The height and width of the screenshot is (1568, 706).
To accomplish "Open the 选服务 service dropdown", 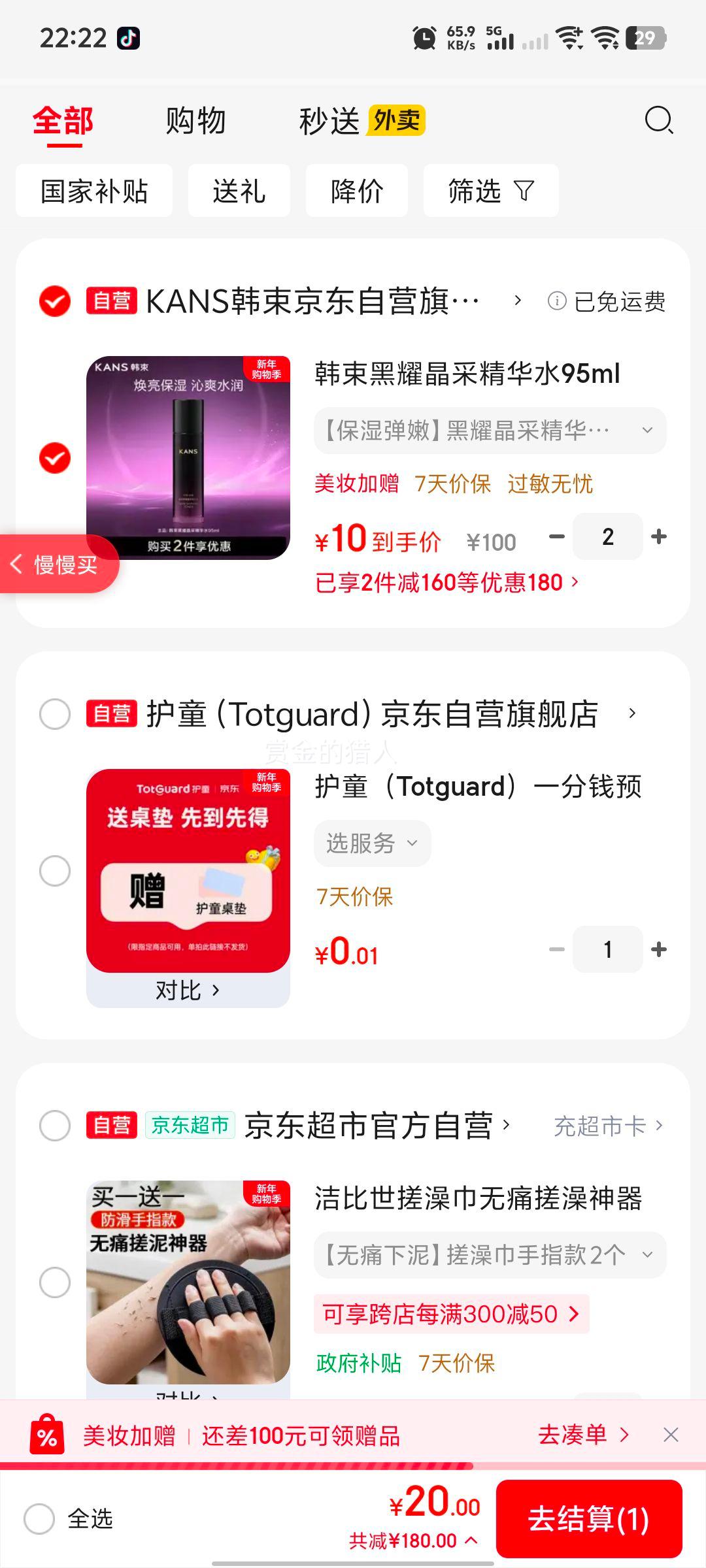I will (x=371, y=843).
